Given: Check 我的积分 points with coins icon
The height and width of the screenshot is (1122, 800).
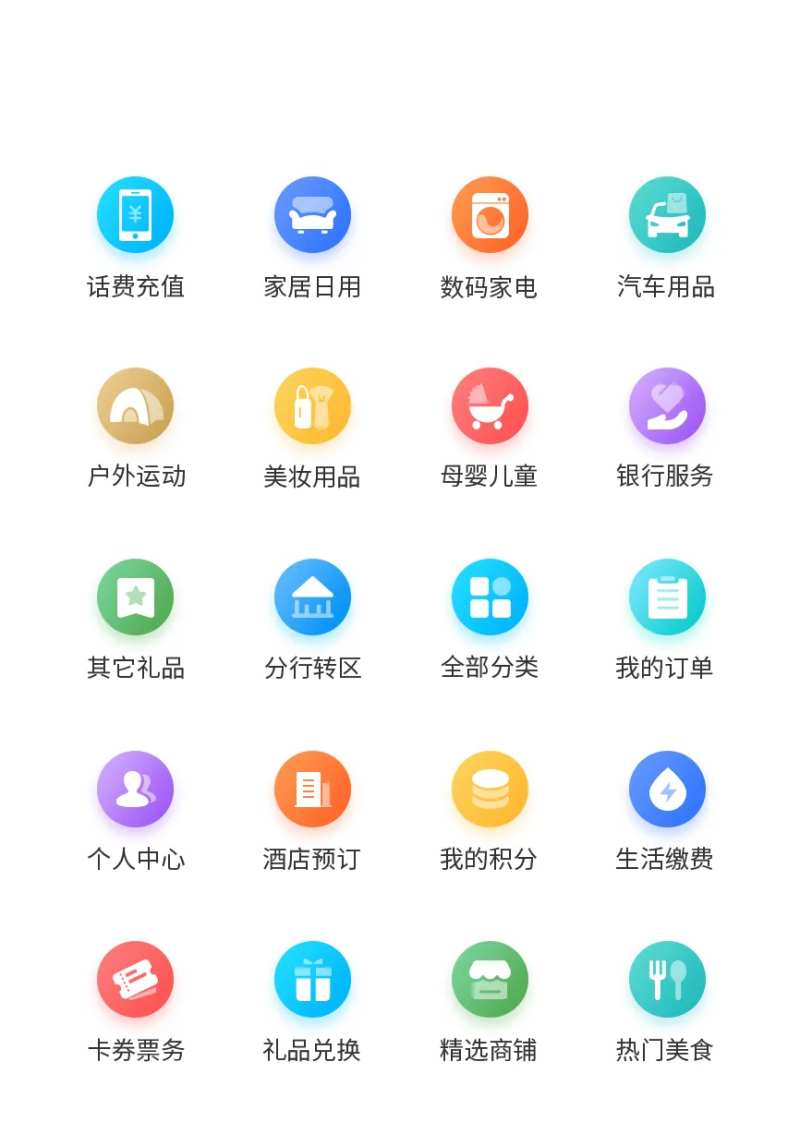Looking at the screenshot, I should click(x=489, y=788).
